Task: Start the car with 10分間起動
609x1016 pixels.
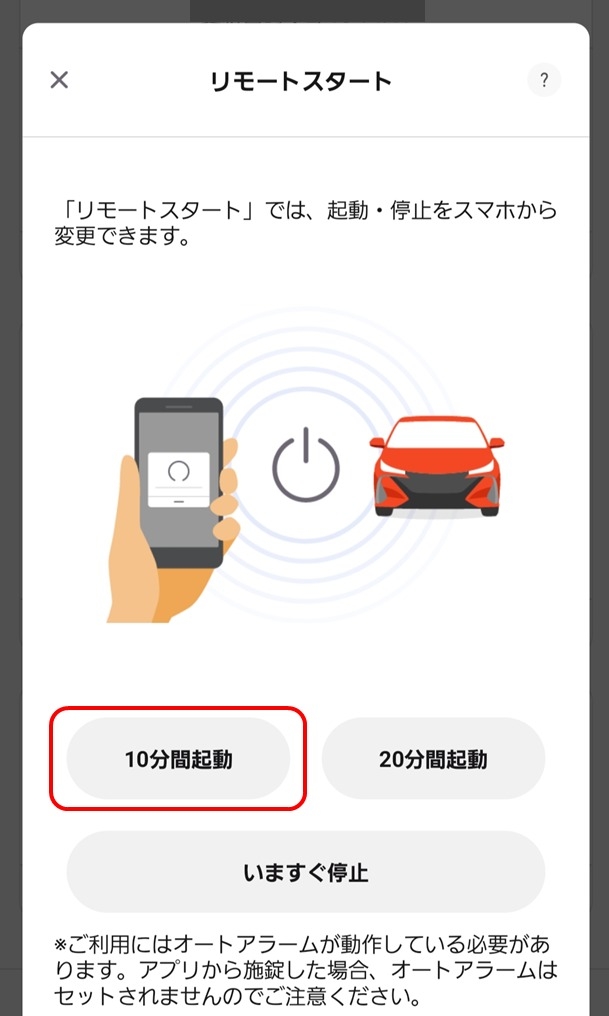Action: [178, 759]
